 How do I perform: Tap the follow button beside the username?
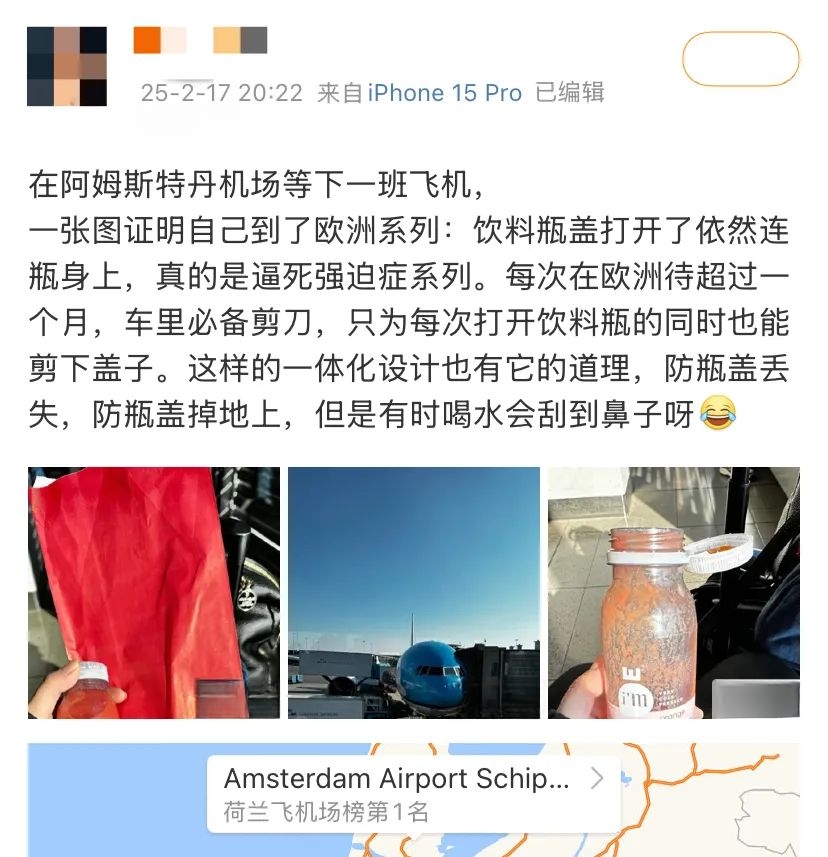740,59
